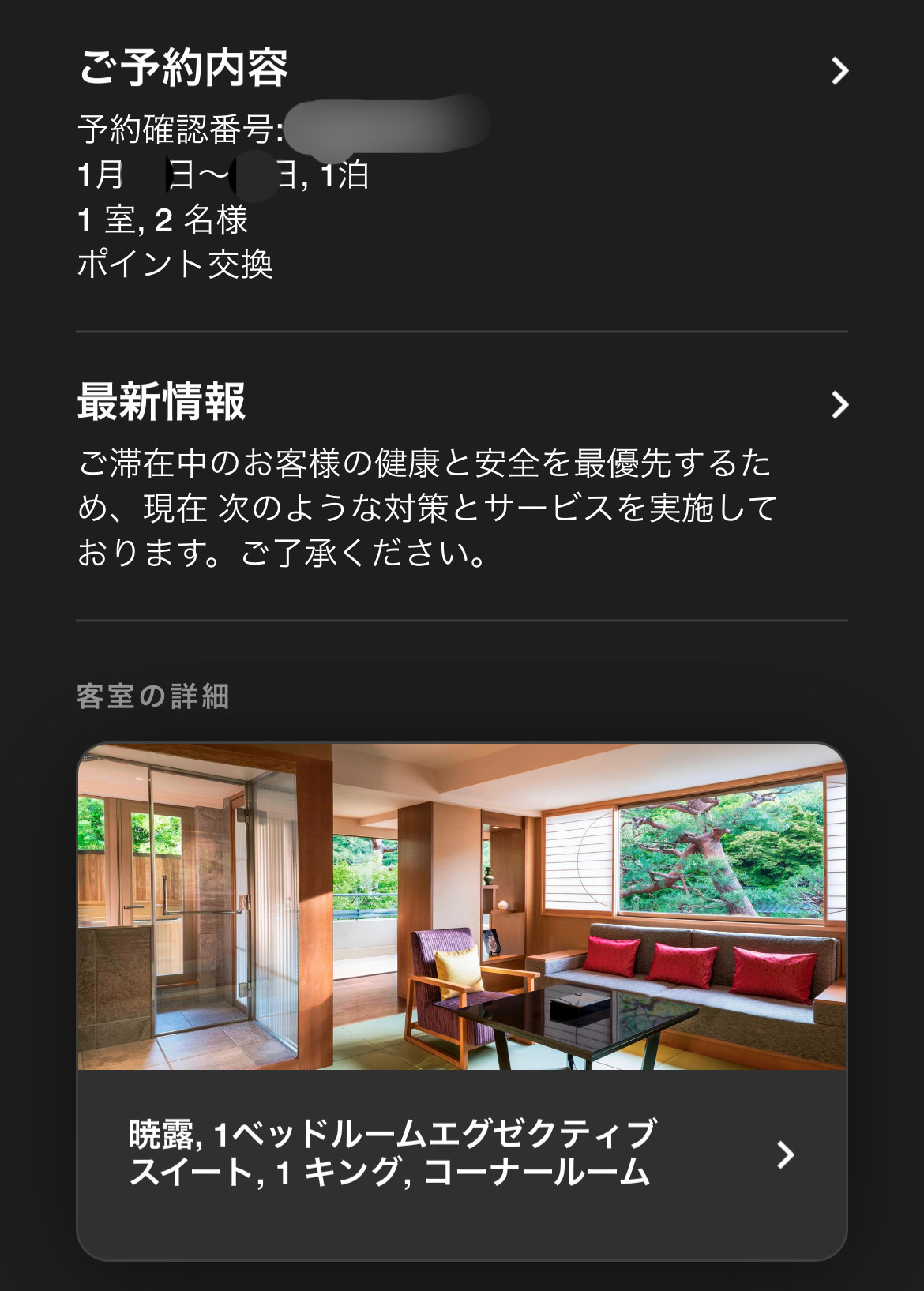Open the ご予約内容 reservation details
924x1291 pixels.
(x=839, y=71)
